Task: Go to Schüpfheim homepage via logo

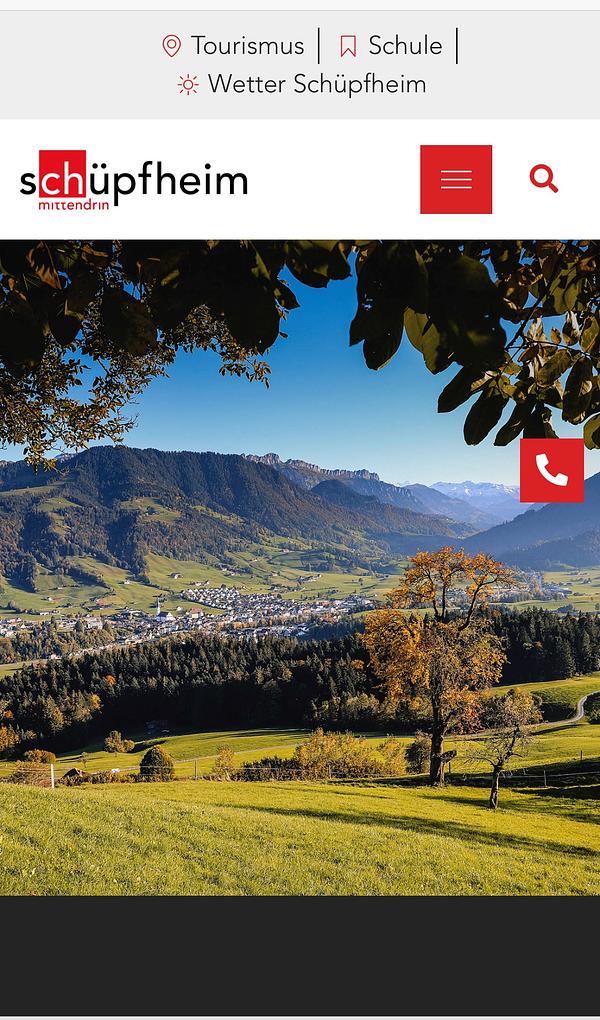Action: coord(134,181)
